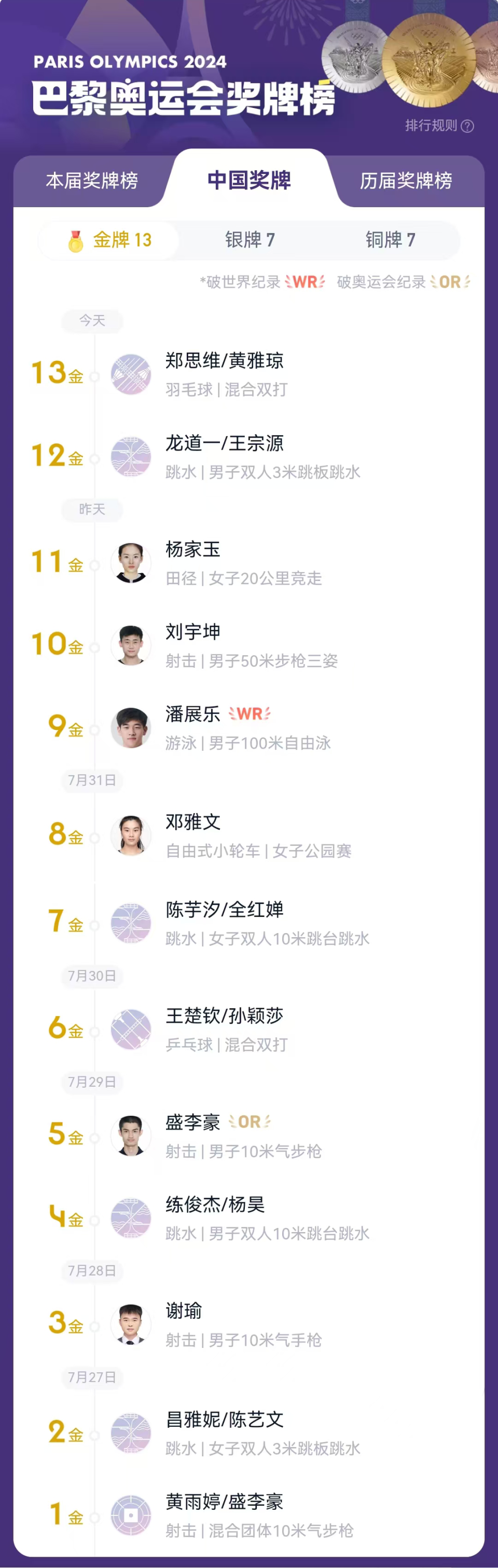The image size is (498, 1568).
Task: Switch to the 本届奖牌榜 tab
Action: point(92,181)
